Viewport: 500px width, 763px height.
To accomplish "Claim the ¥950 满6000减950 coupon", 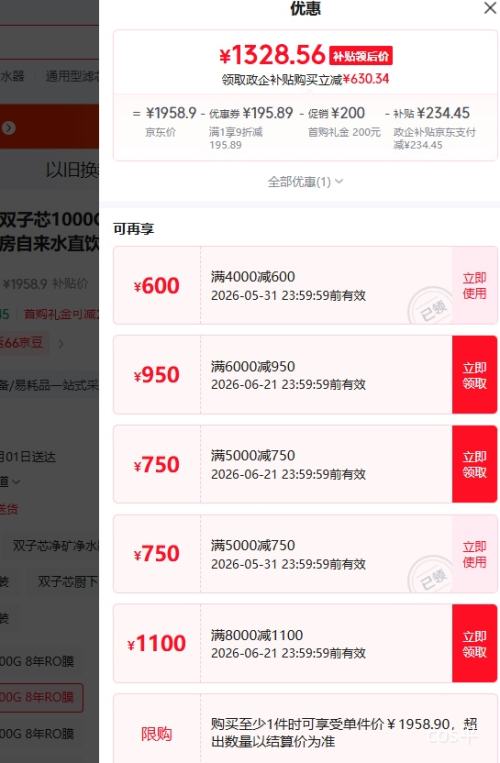I will click(x=474, y=375).
